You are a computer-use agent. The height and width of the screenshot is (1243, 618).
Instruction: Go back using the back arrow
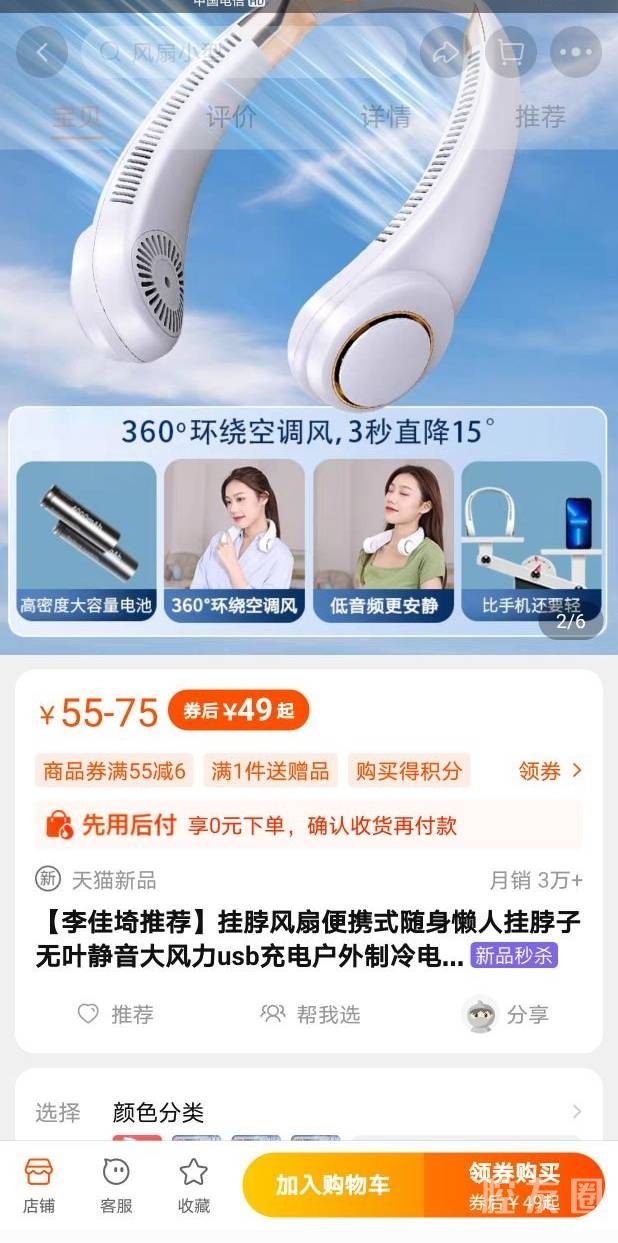pos(41,53)
